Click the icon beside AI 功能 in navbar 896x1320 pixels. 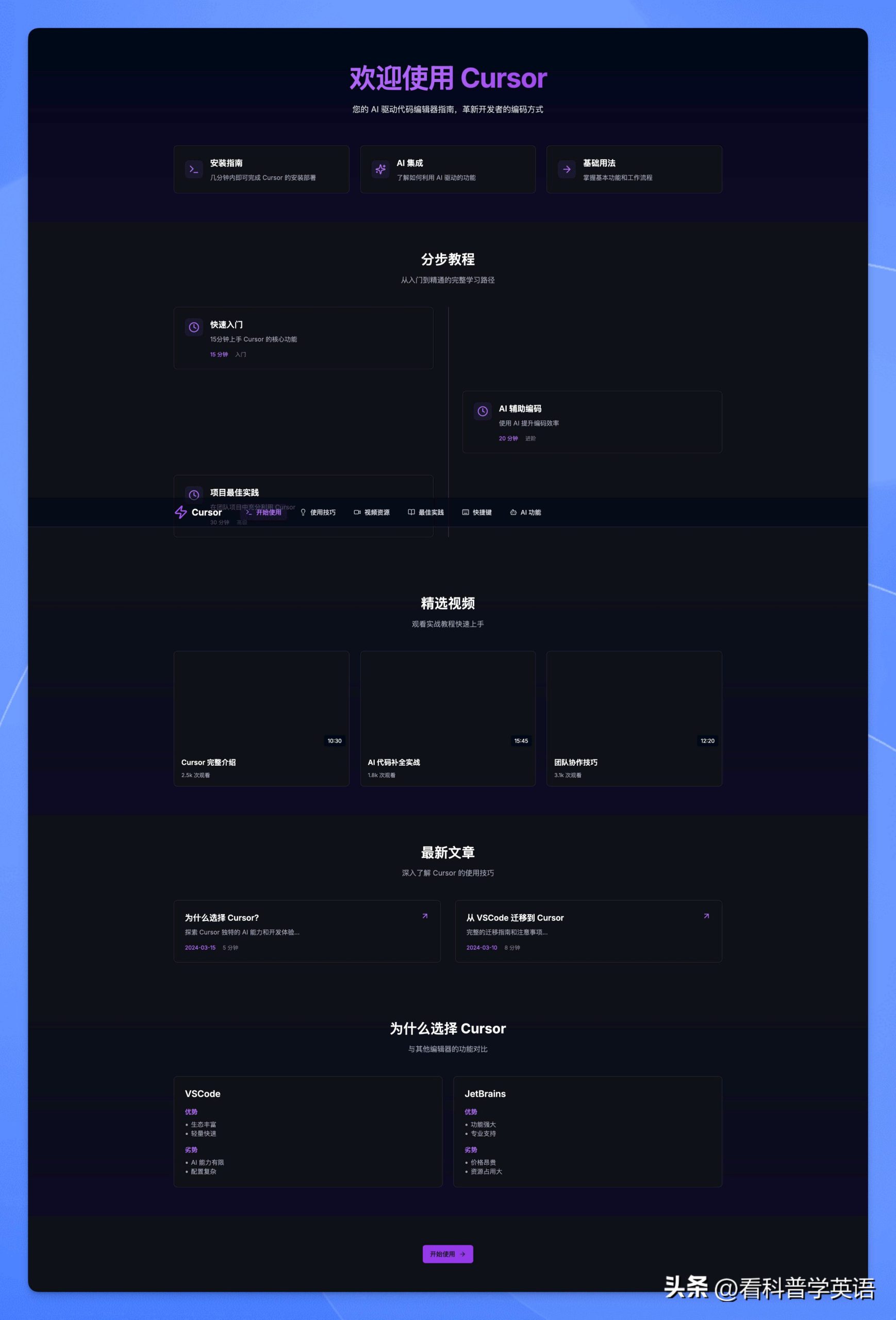point(513,511)
